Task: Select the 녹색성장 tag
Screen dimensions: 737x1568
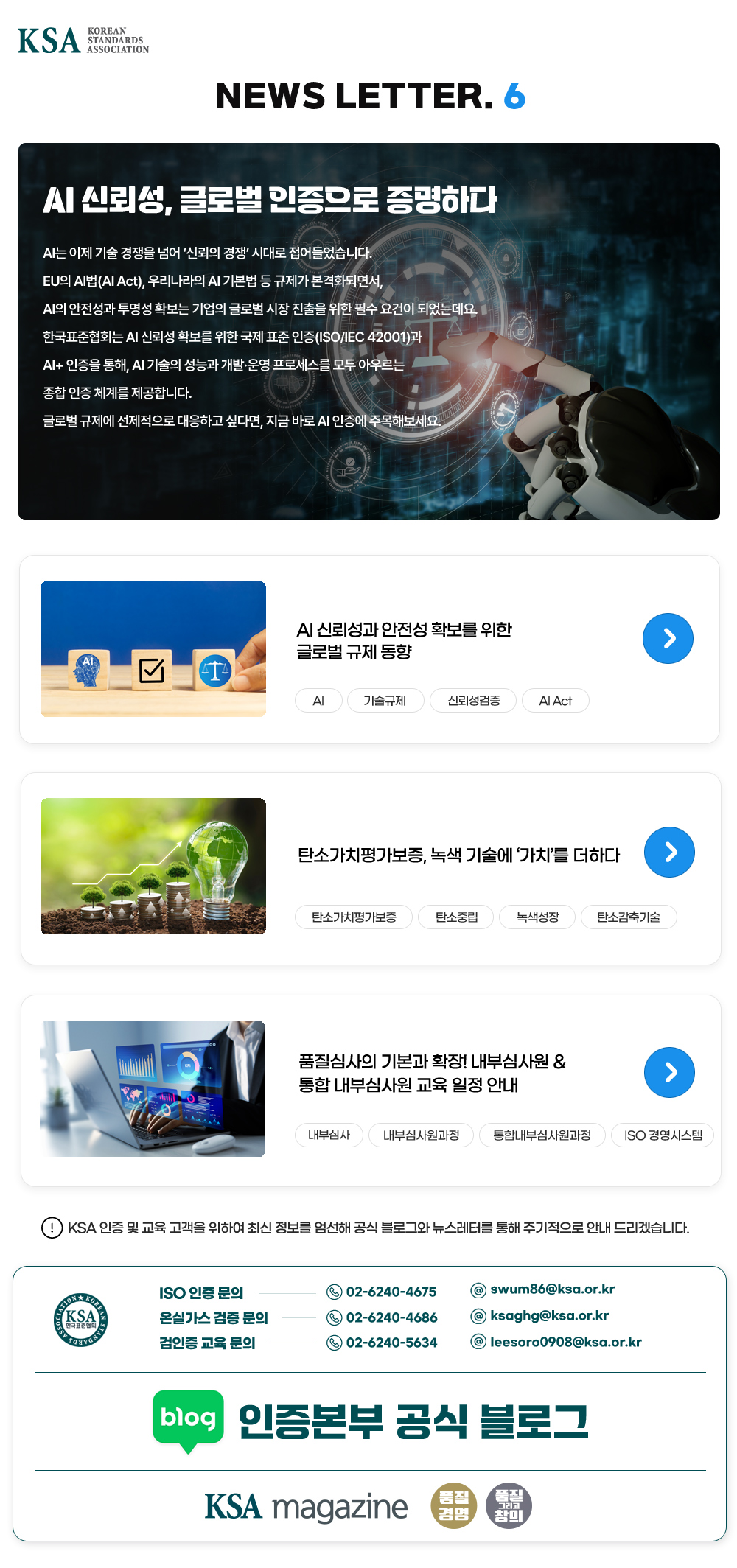Action: pyautogui.click(x=537, y=917)
